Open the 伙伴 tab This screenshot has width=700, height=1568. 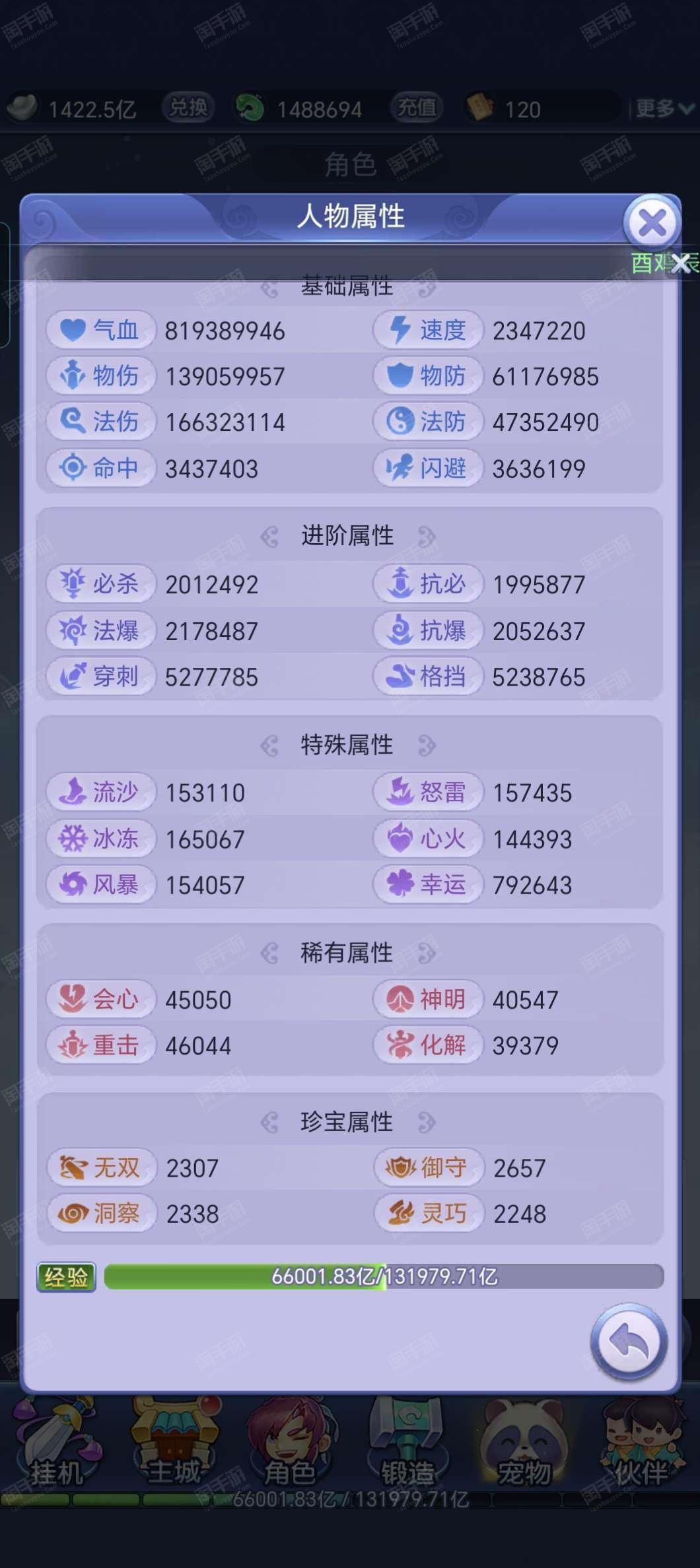coord(641,1445)
